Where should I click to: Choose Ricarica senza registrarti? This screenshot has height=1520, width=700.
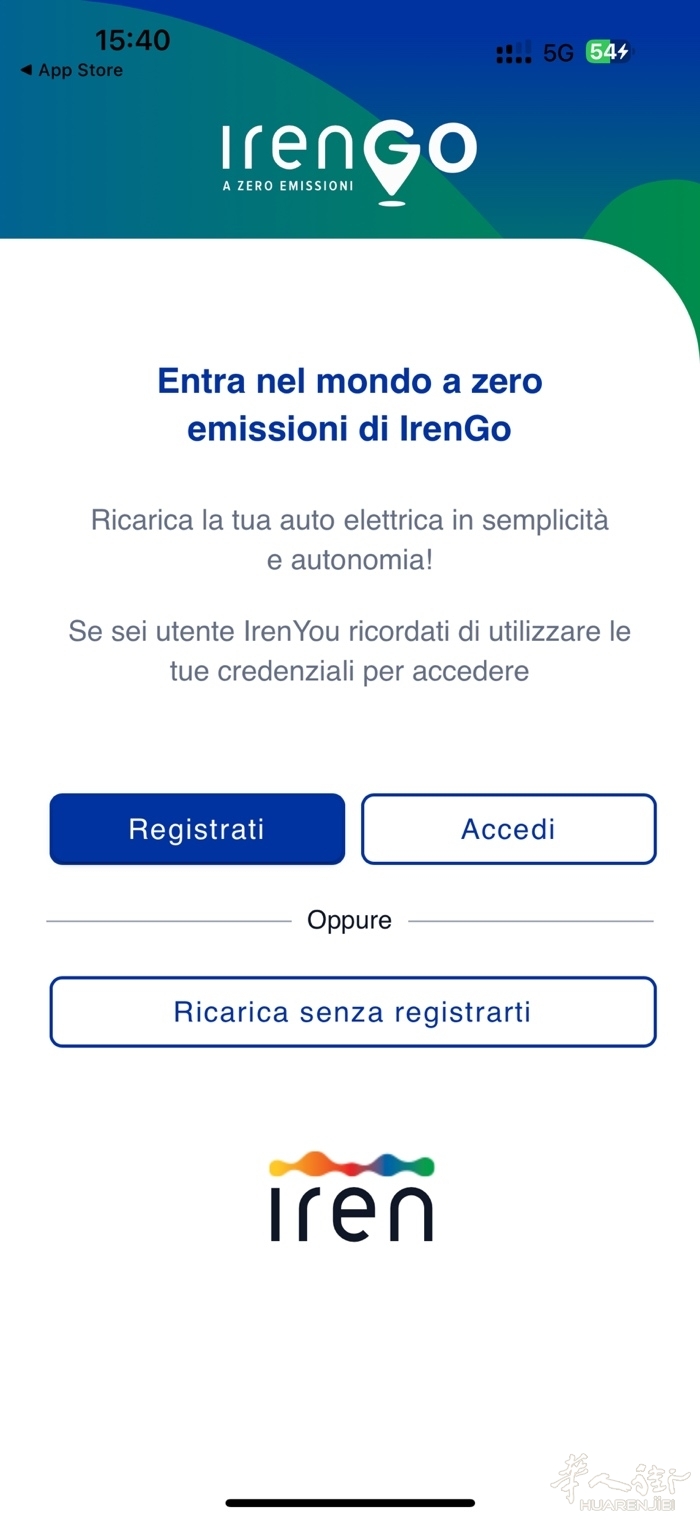(352, 1012)
